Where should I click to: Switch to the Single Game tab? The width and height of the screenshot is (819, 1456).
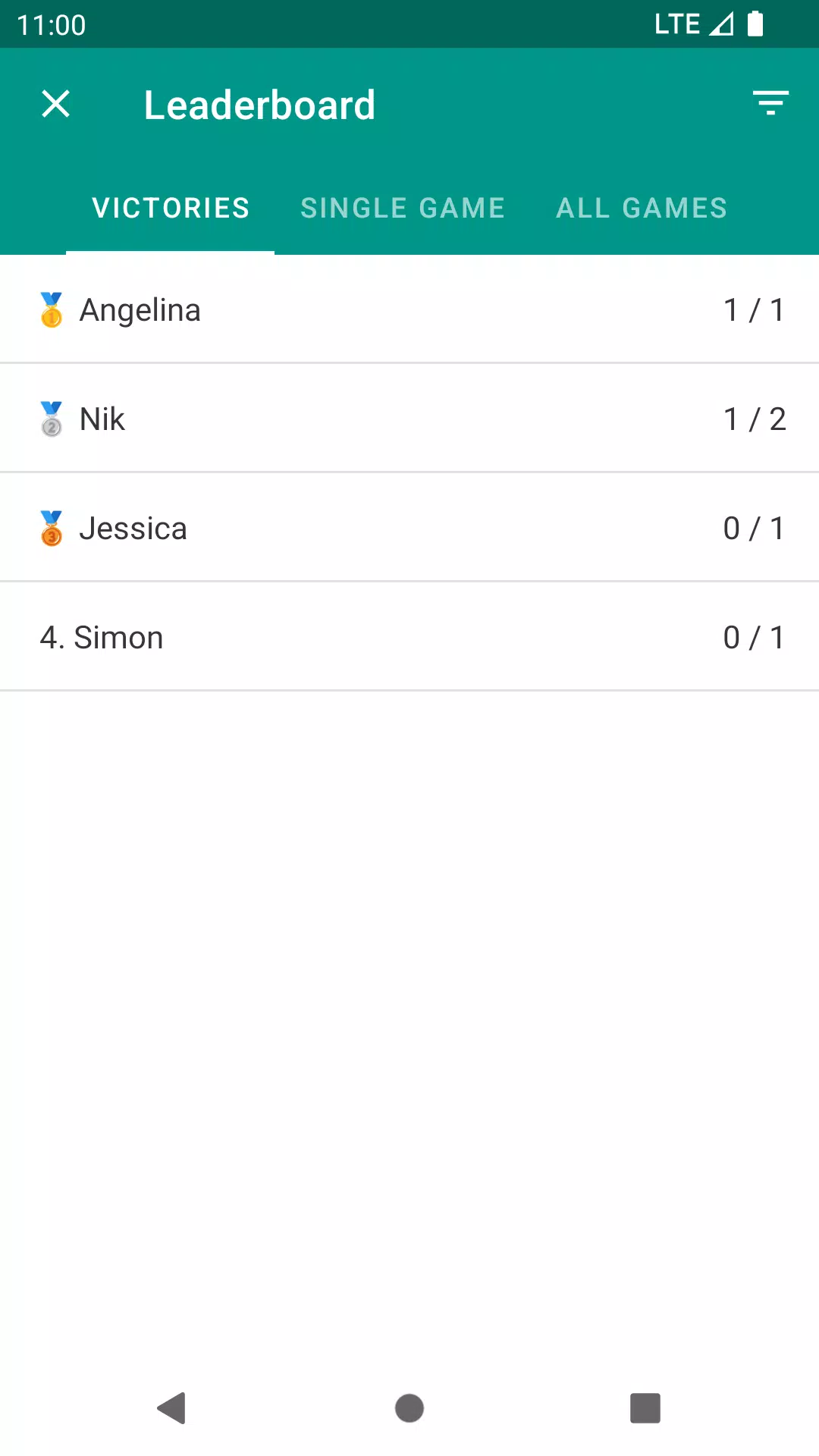point(403,208)
